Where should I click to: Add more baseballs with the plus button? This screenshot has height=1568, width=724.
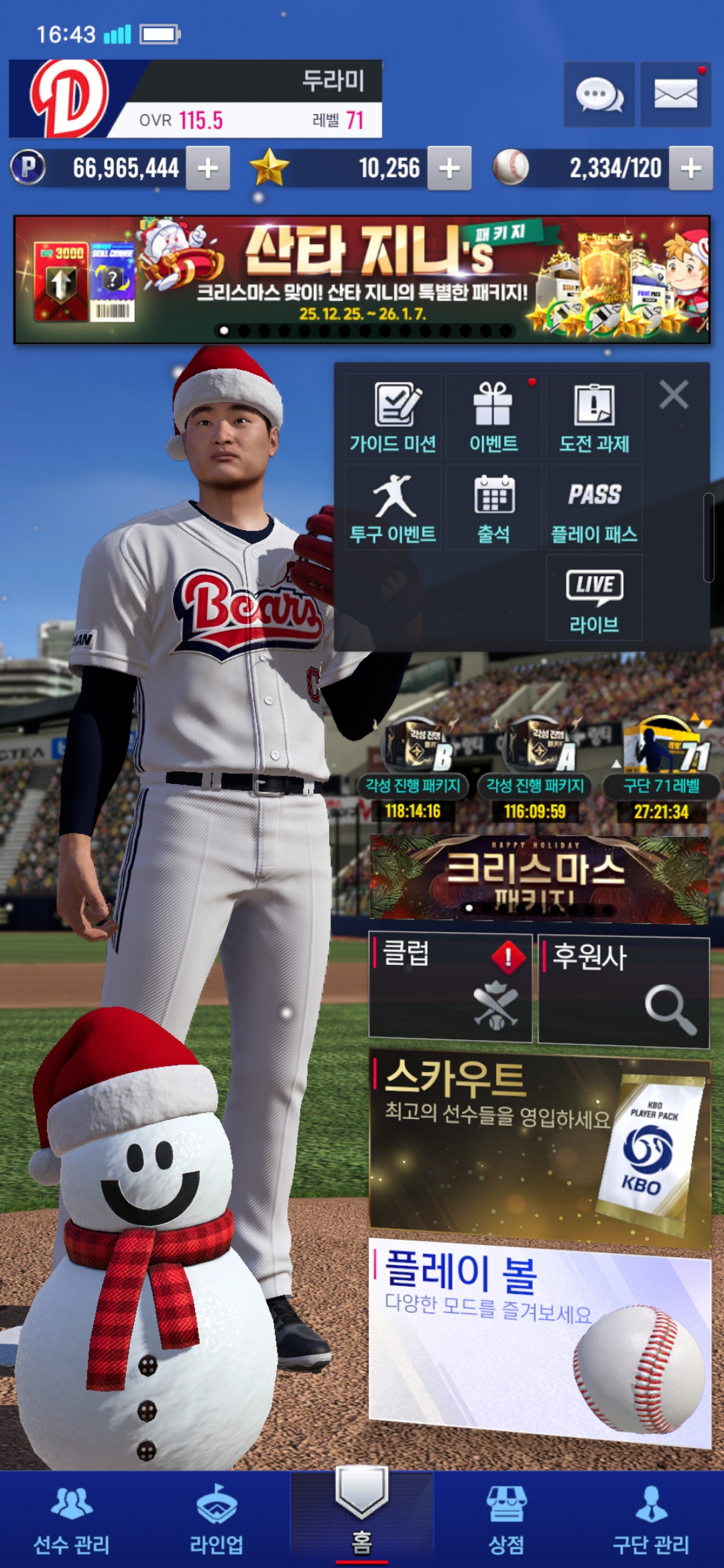tap(690, 168)
